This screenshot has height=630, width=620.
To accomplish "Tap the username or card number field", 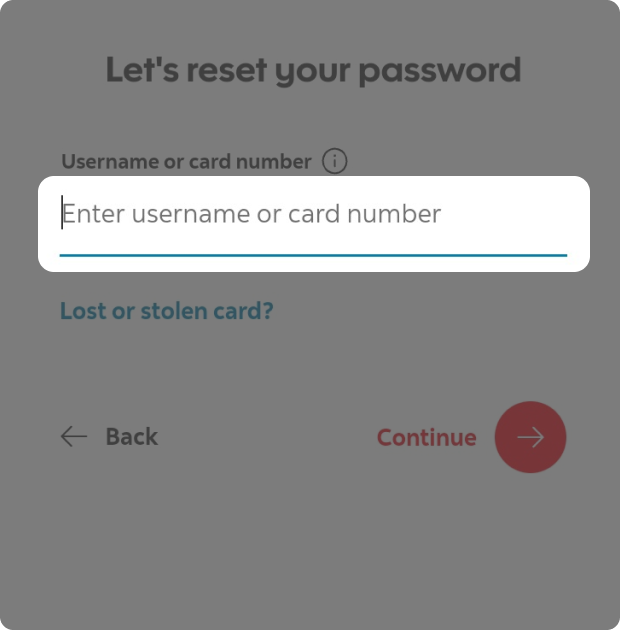I will [312, 215].
